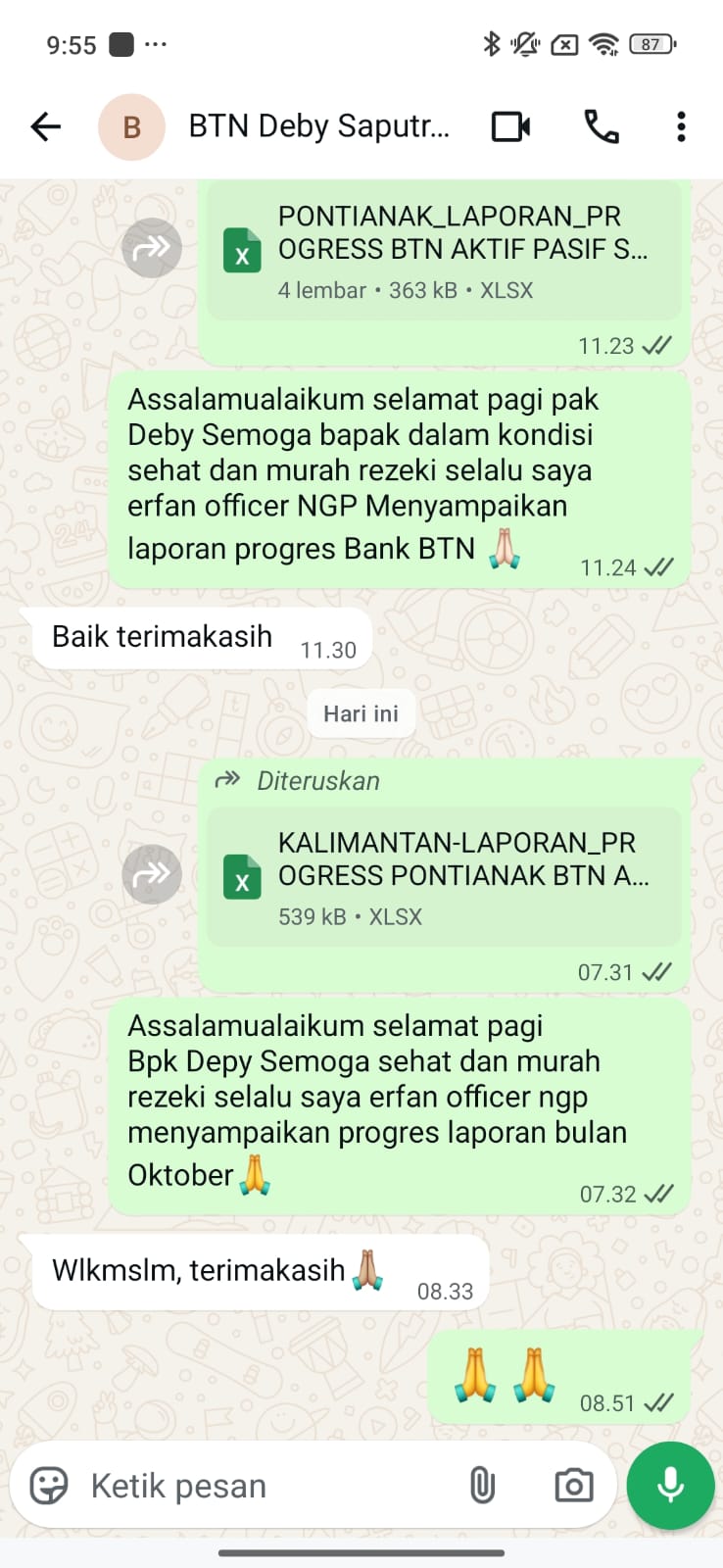
Task: Open the camera from the message bar
Action: tap(573, 1486)
